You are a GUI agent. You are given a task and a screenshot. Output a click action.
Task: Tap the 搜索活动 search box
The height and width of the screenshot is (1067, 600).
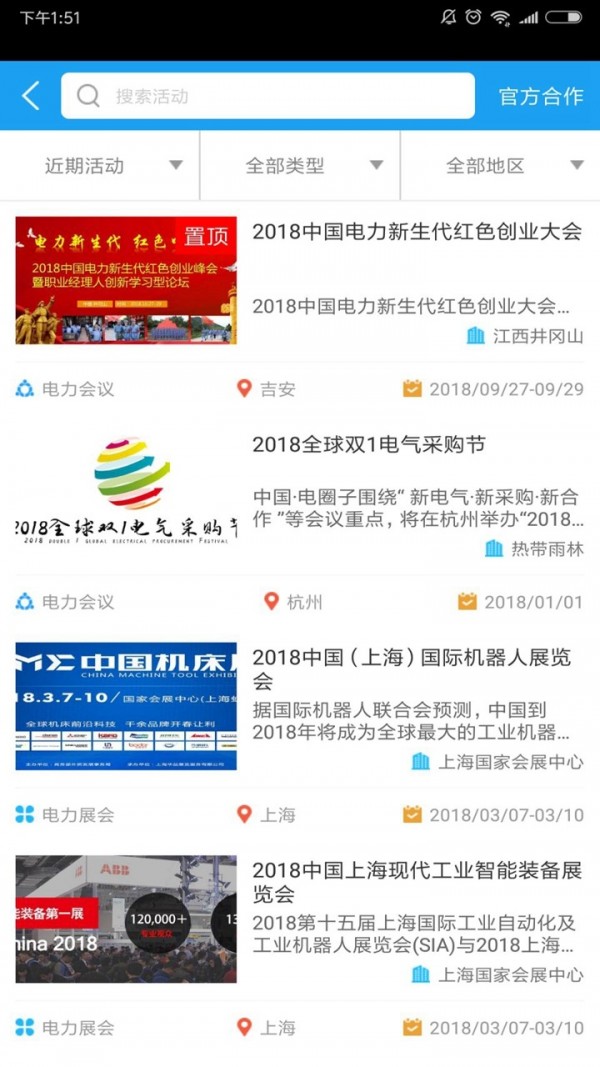(267, 96)
